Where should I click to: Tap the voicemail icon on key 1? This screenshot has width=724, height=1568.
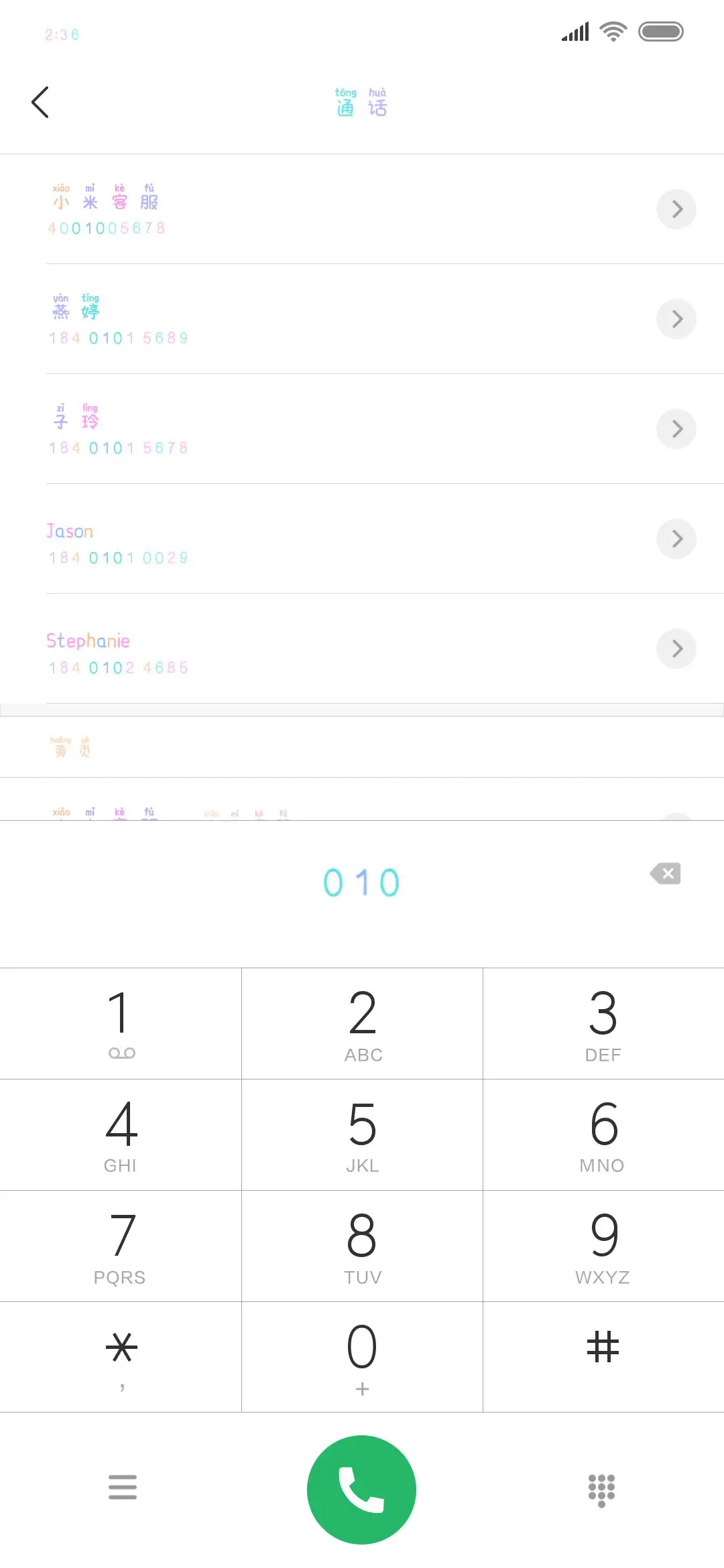pyautogui.click(x=120, y=1052)
